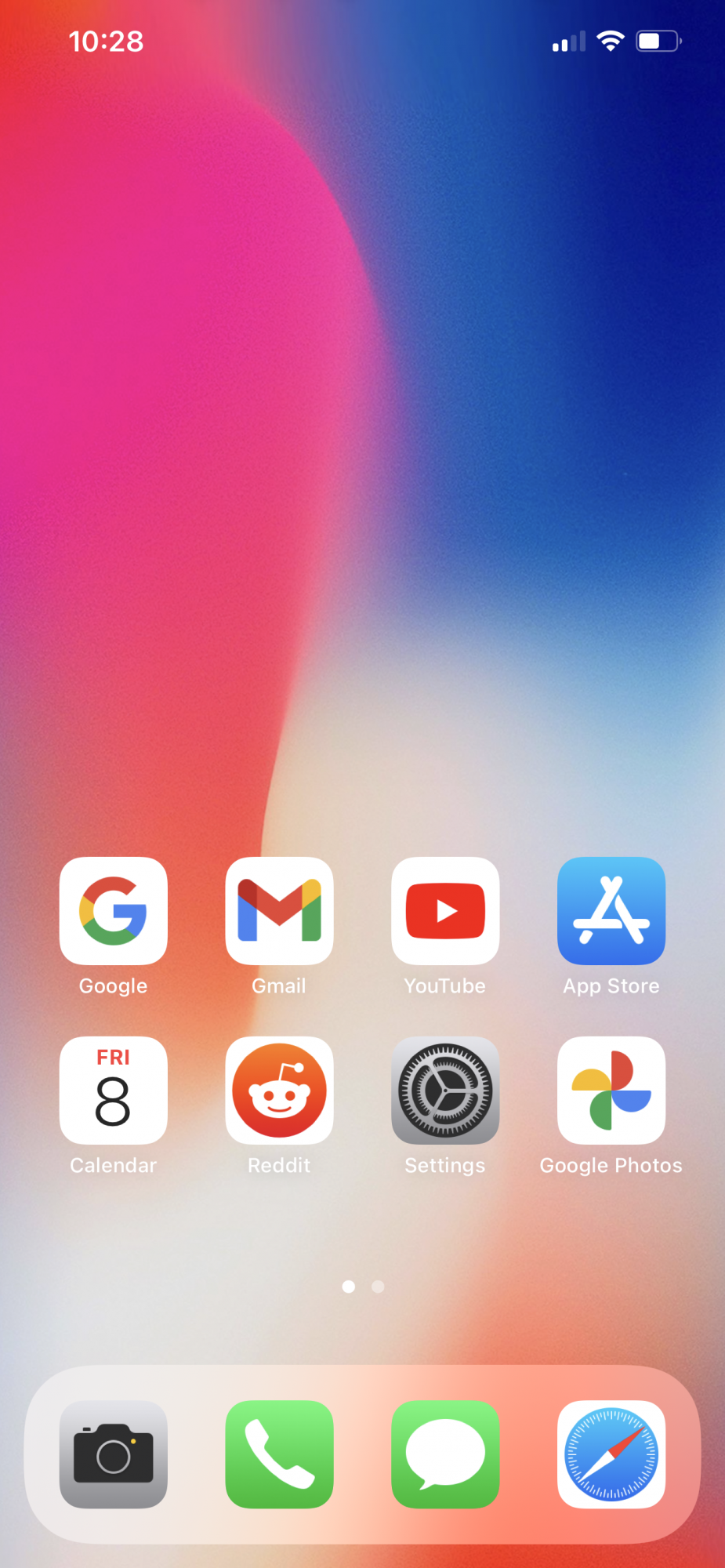This screenshot has width=725, height=1568.
Task: Open Google Photos
Action: coord(611,1091)
